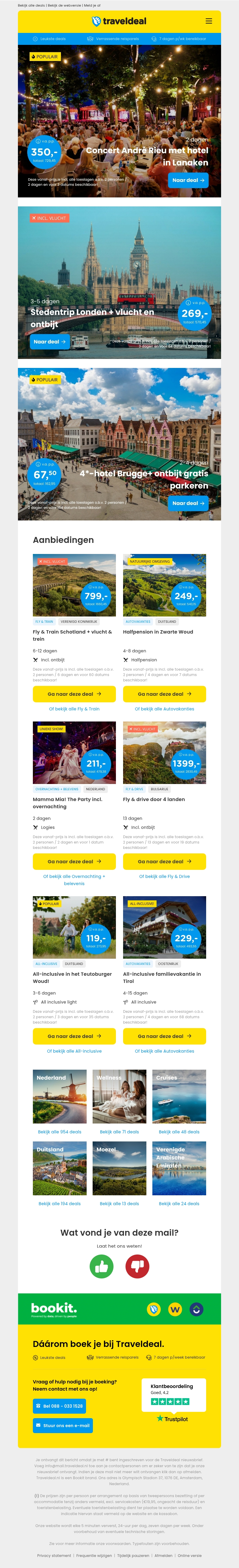Tap Naar deal for the André Rieu concert
The image size is (239, 1568).
(188, 180)
